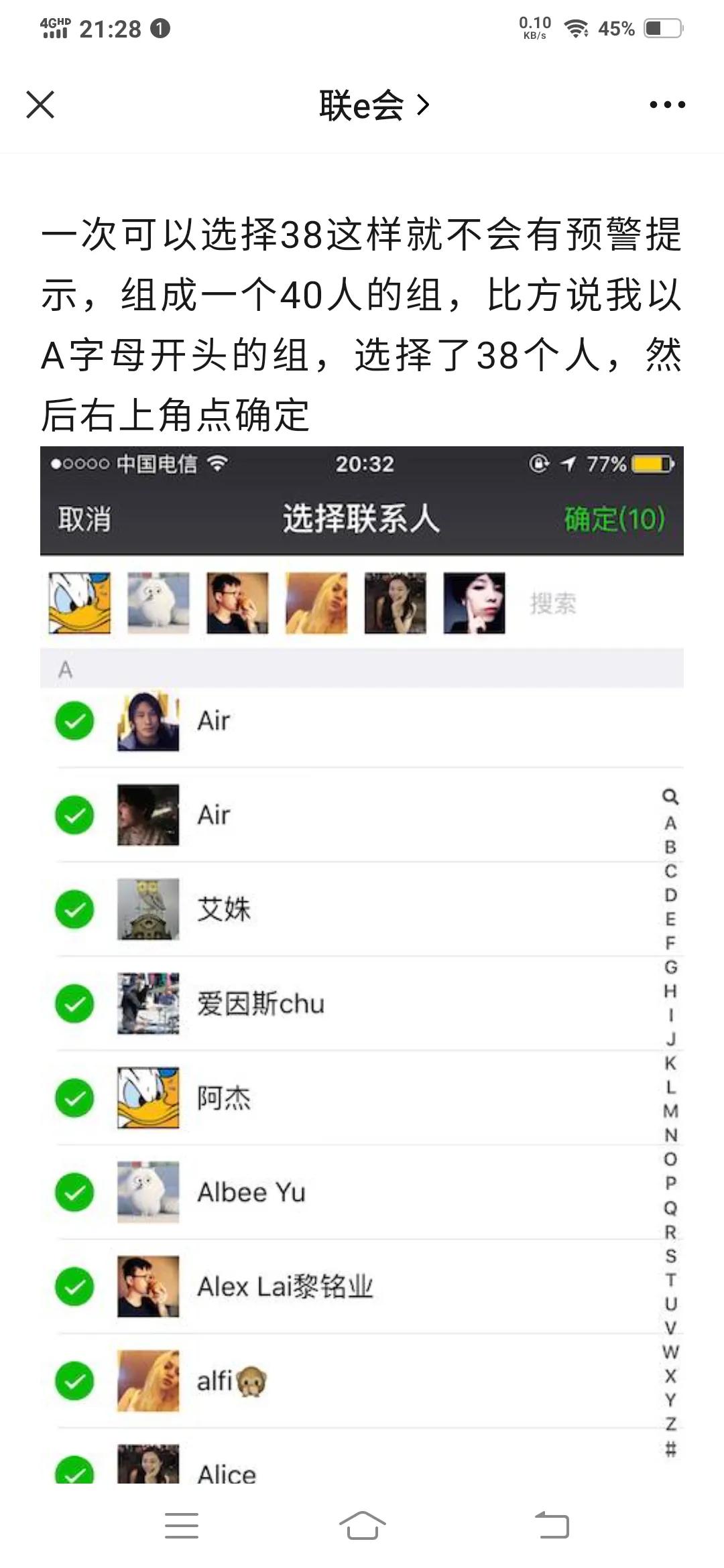724x1568 pixels.
Task: Uncheck the contact Air
Action: point(75,720)
